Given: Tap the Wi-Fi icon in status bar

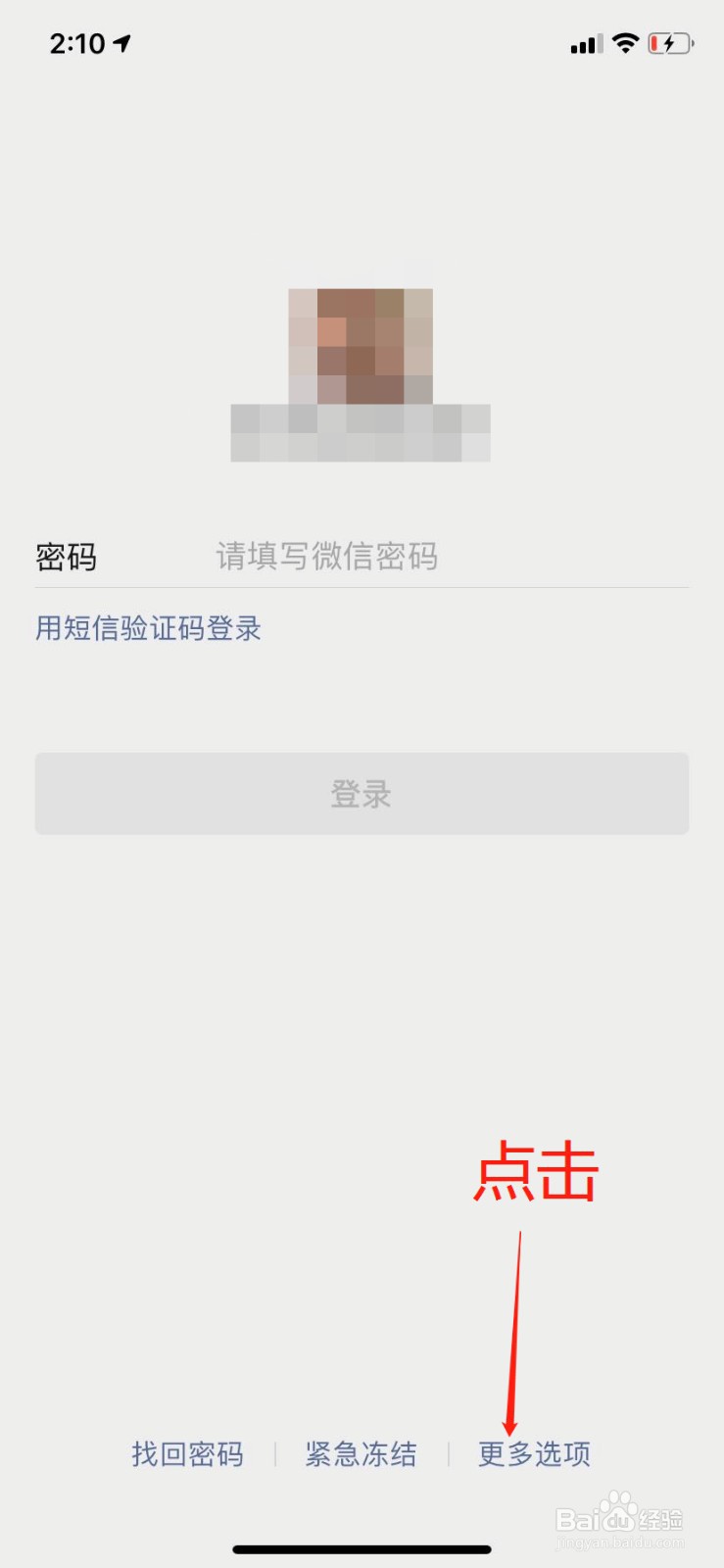Looking at the screenshot, I should (624, 43).
